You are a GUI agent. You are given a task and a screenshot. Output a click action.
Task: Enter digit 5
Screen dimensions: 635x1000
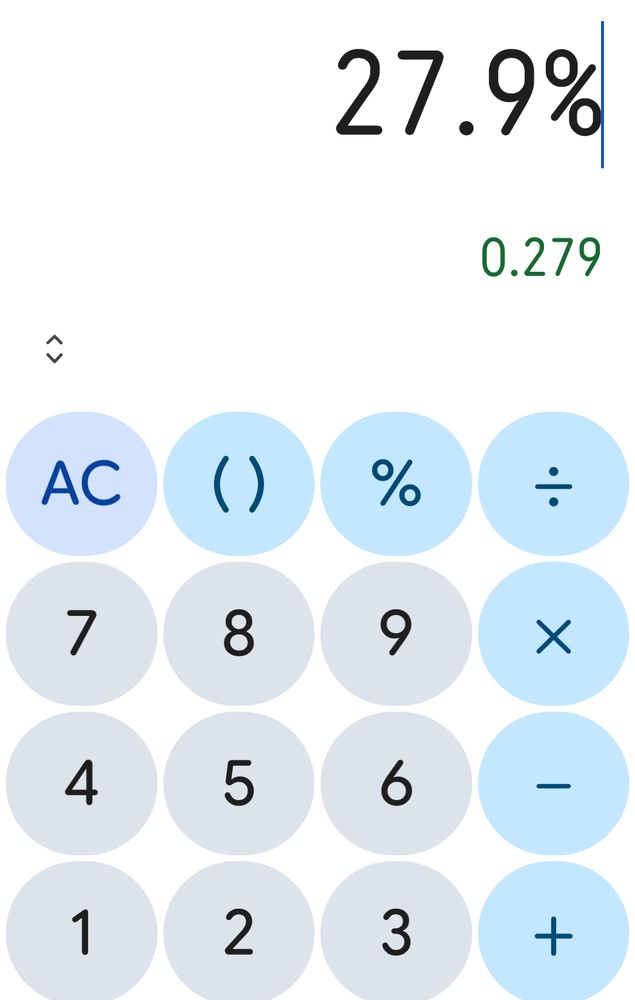[239, 784]
